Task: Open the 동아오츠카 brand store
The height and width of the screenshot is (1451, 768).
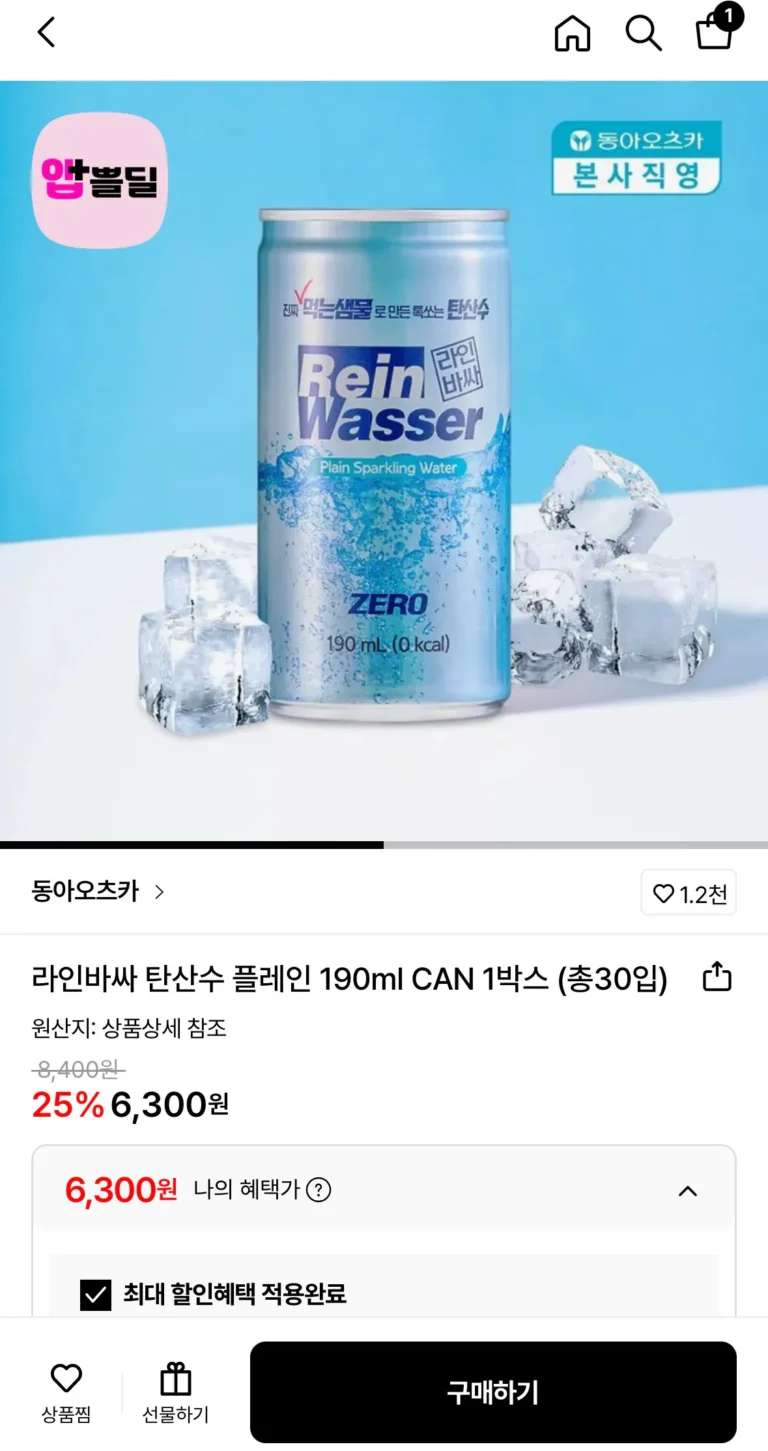Action: tap(97, 891)
